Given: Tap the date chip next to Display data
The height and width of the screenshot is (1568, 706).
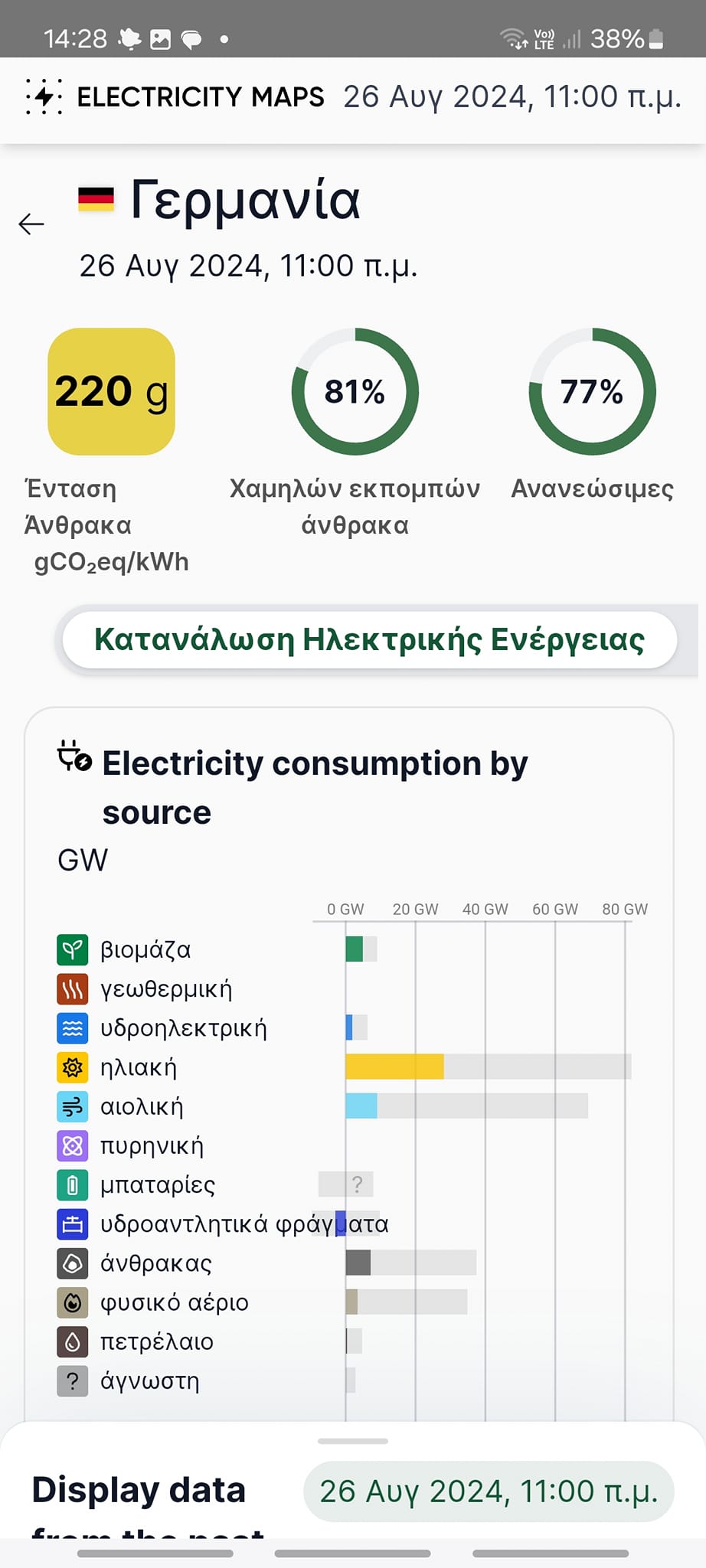Looking at the screenshot, I should point(489,1491).
